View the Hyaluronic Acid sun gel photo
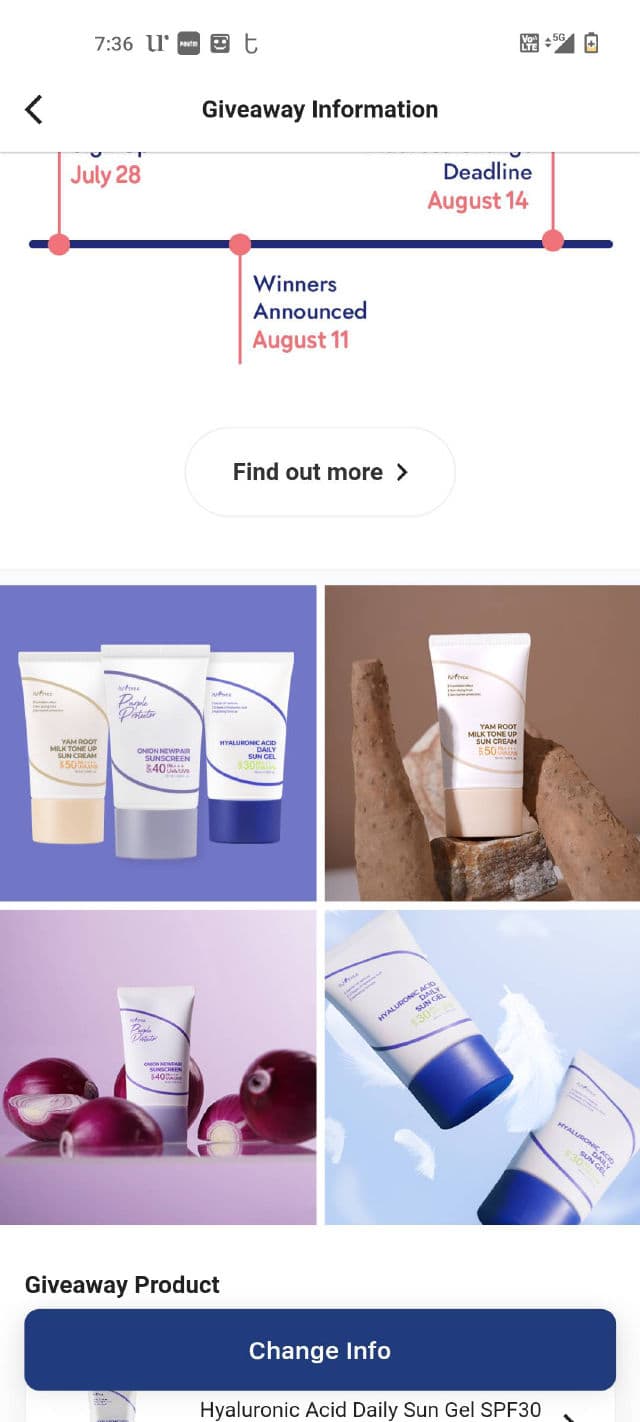 pos(482,1067)
